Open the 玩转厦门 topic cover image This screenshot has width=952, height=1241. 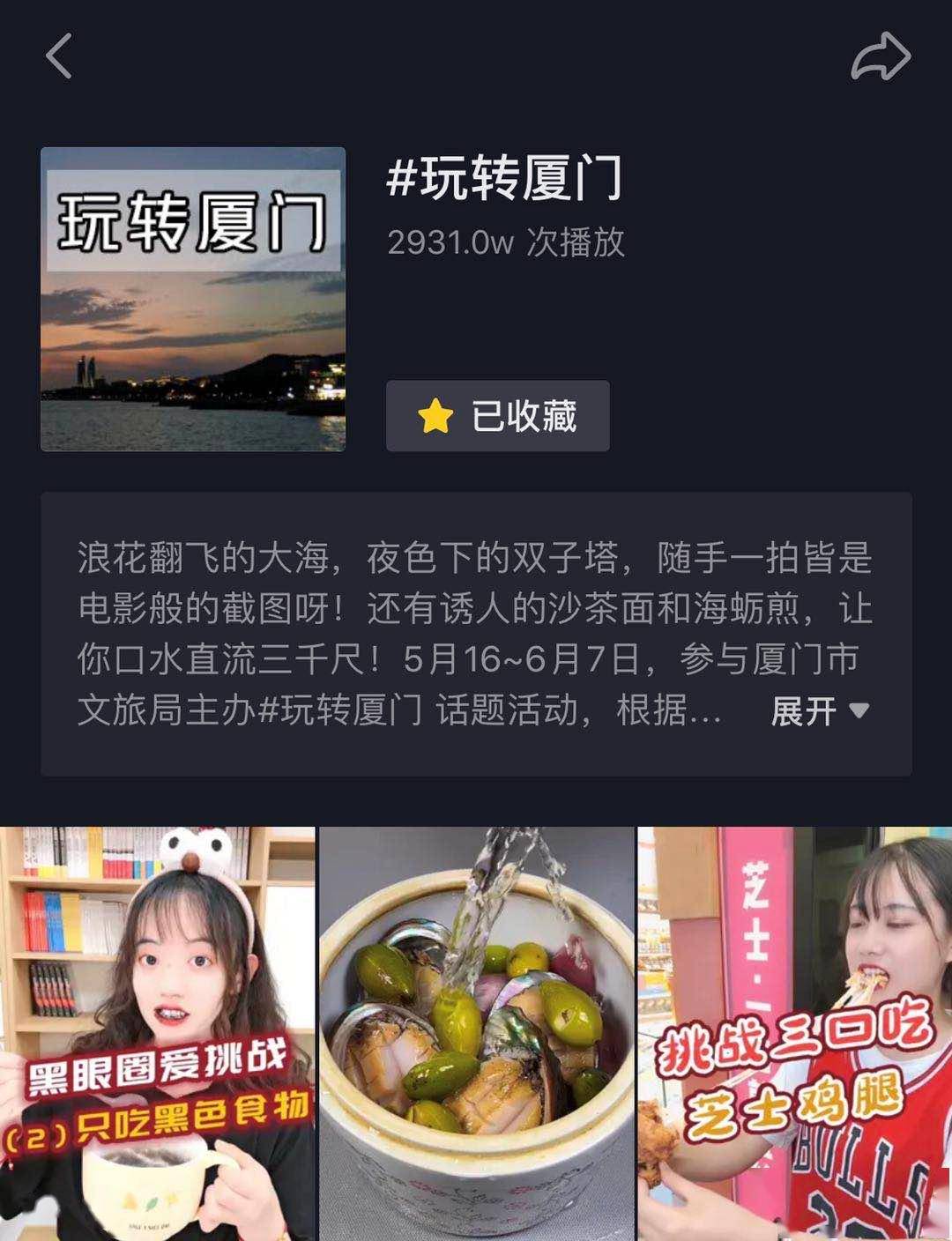pyautogui.click(x=193, y=300)
